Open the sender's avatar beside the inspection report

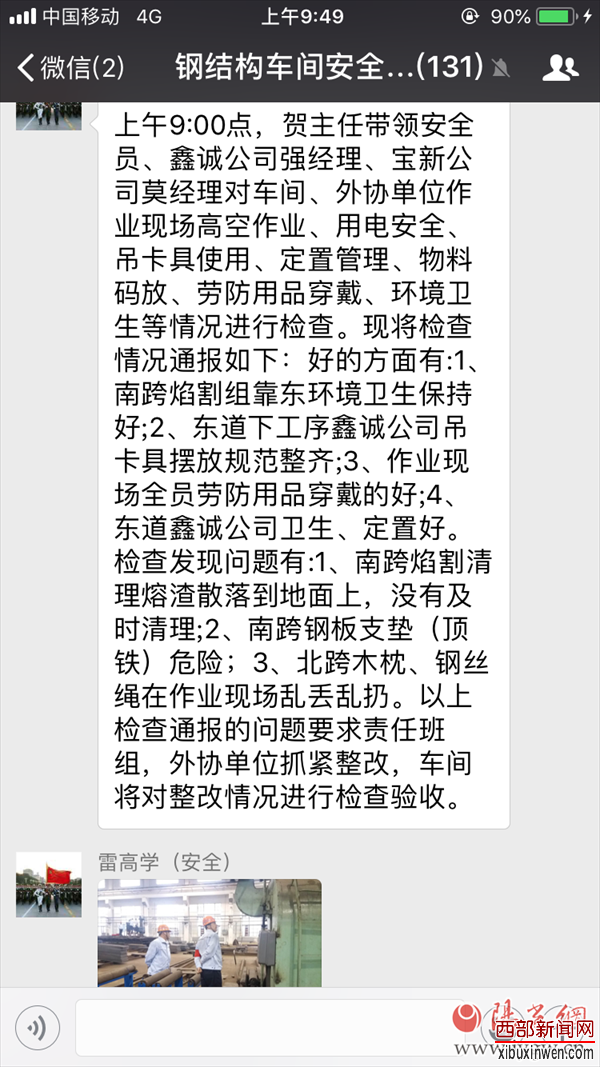coord(48,116)
